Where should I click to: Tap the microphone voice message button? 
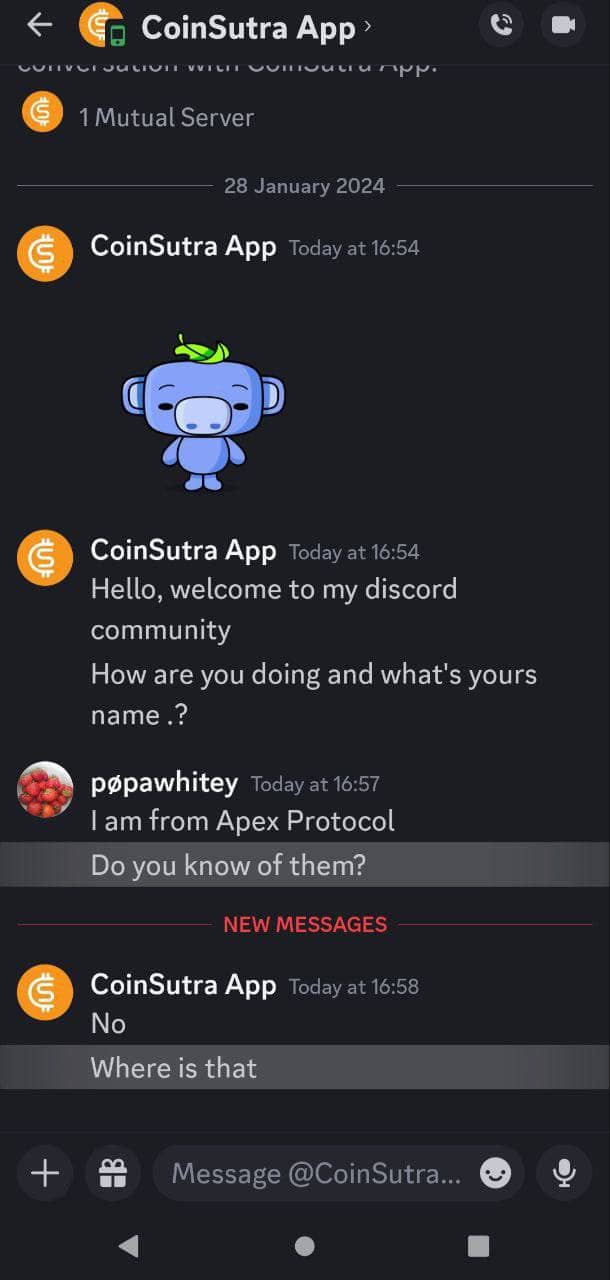pos(564,1173)
